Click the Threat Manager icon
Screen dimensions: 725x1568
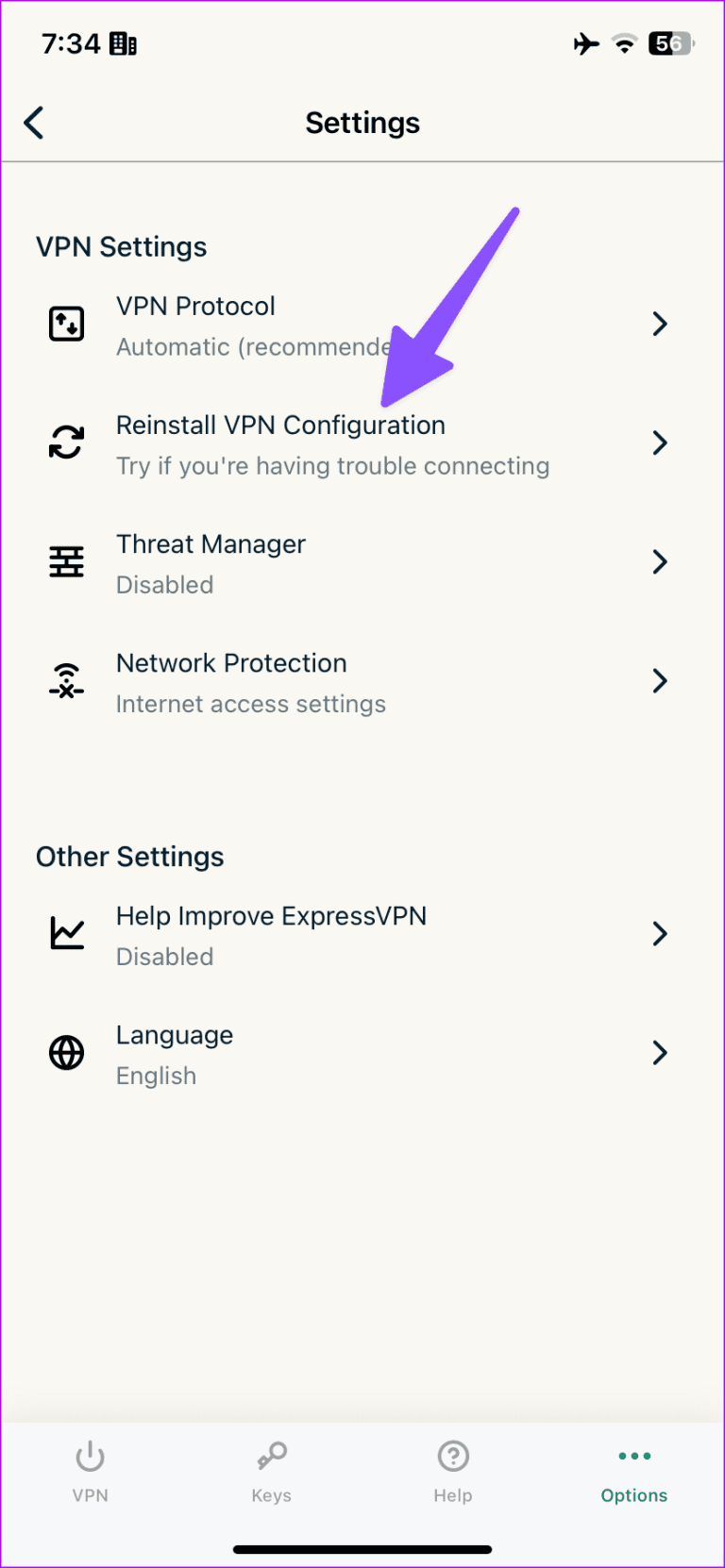[66, 561]
